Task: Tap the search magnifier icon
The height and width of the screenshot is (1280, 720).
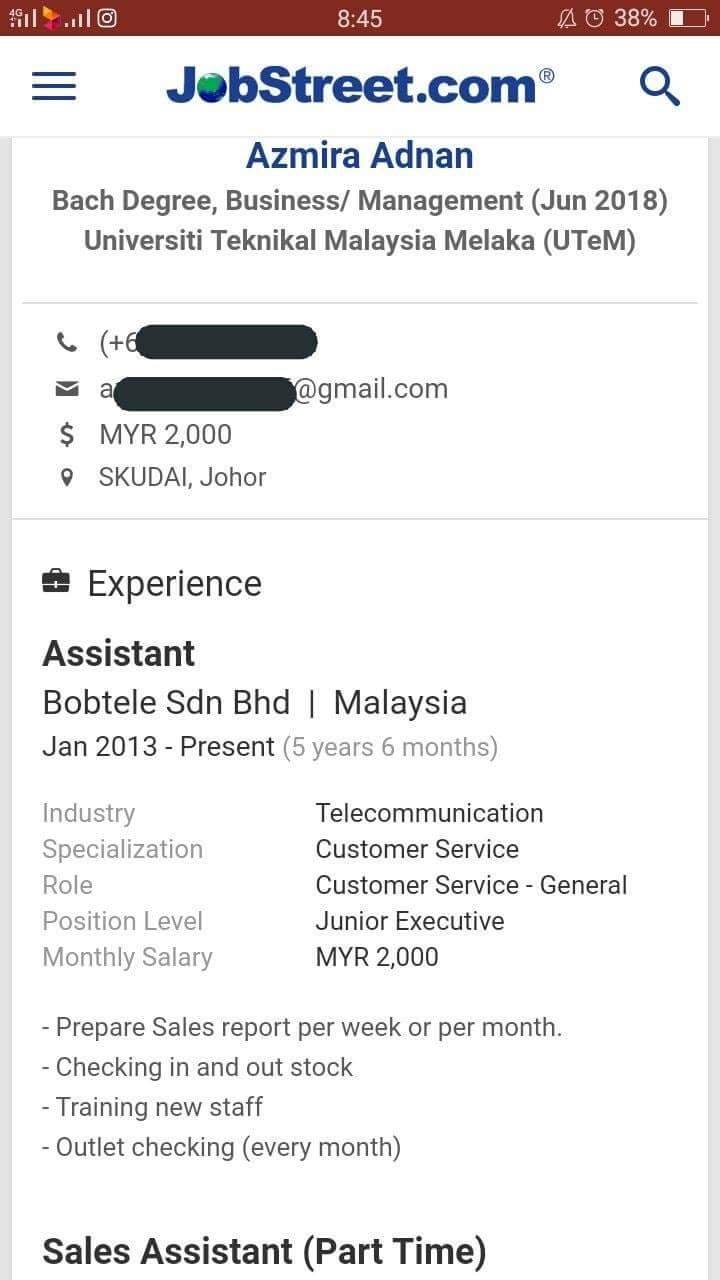Action: (x=659, y=86)
